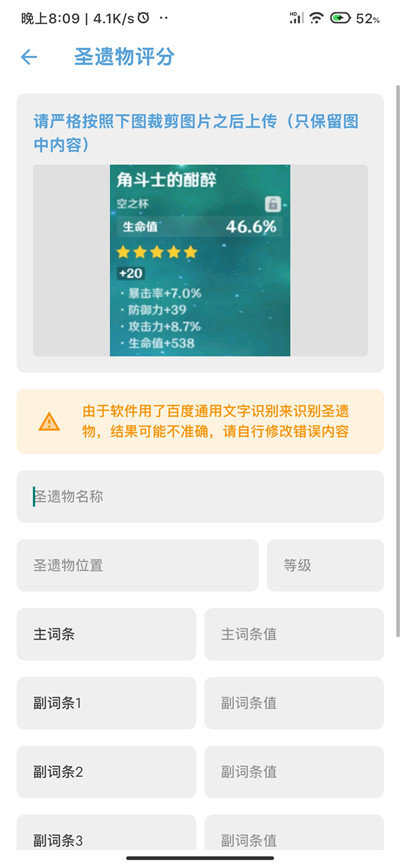Tap the 主词条值 input field
This screenshot has width=400, height=866.
[x=294, y=634]
